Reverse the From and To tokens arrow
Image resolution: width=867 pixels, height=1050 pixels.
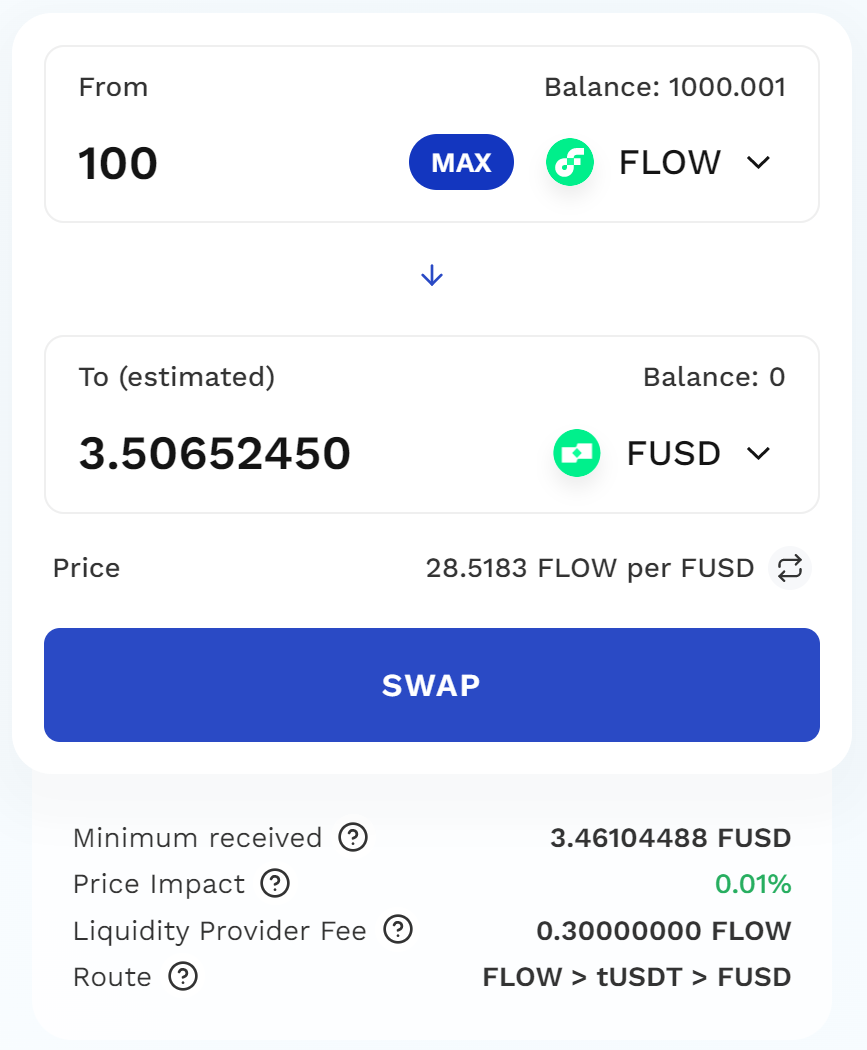click(x=432, y=276)
